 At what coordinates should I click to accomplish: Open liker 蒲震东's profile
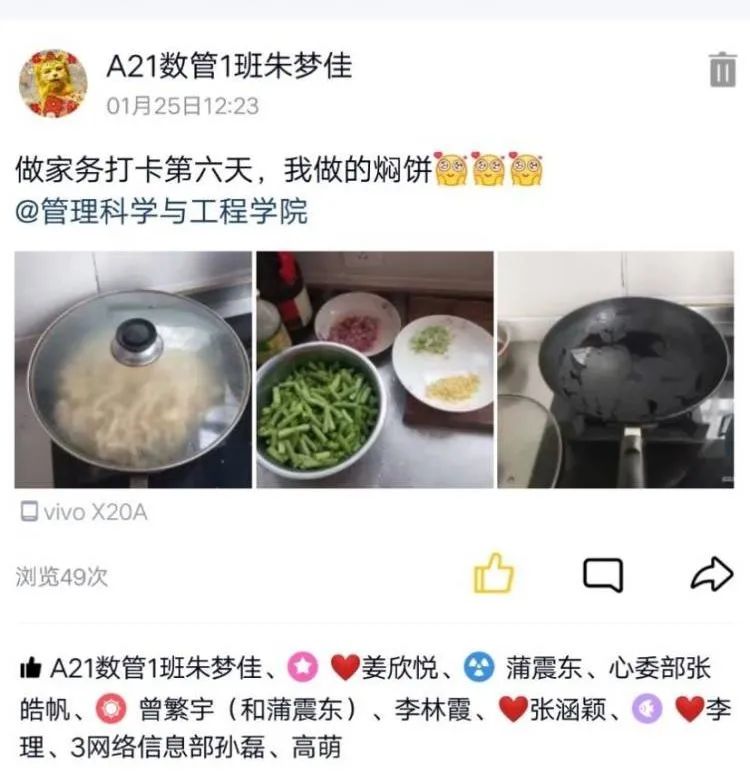pos(546,667)
